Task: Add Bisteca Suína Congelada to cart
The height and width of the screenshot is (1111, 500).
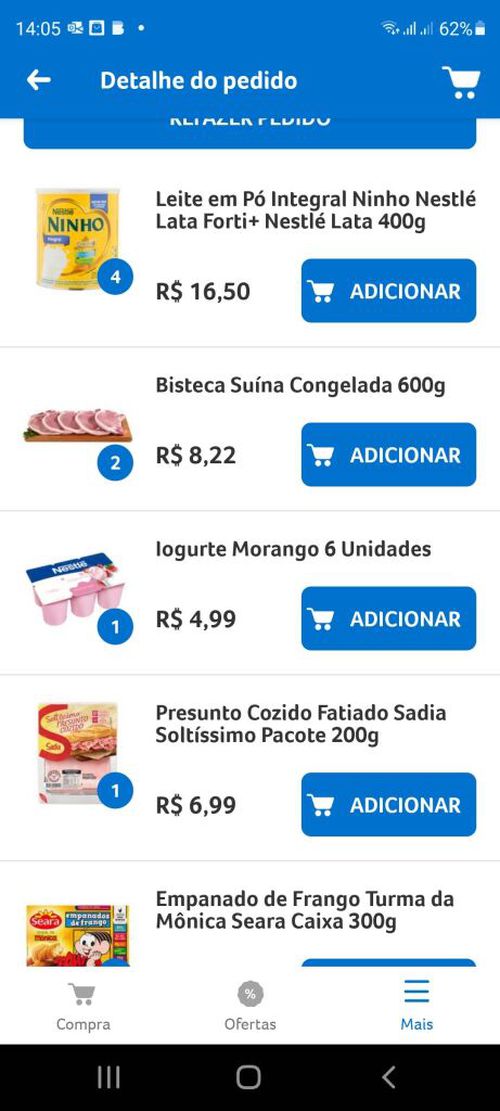Action: click(389, 454)
